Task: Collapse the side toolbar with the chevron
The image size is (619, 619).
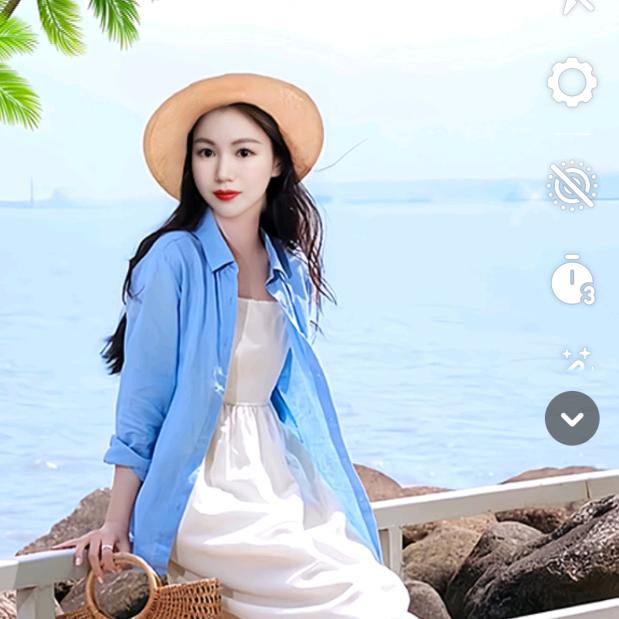Action: pyautogui.click(x=572, y=419)
